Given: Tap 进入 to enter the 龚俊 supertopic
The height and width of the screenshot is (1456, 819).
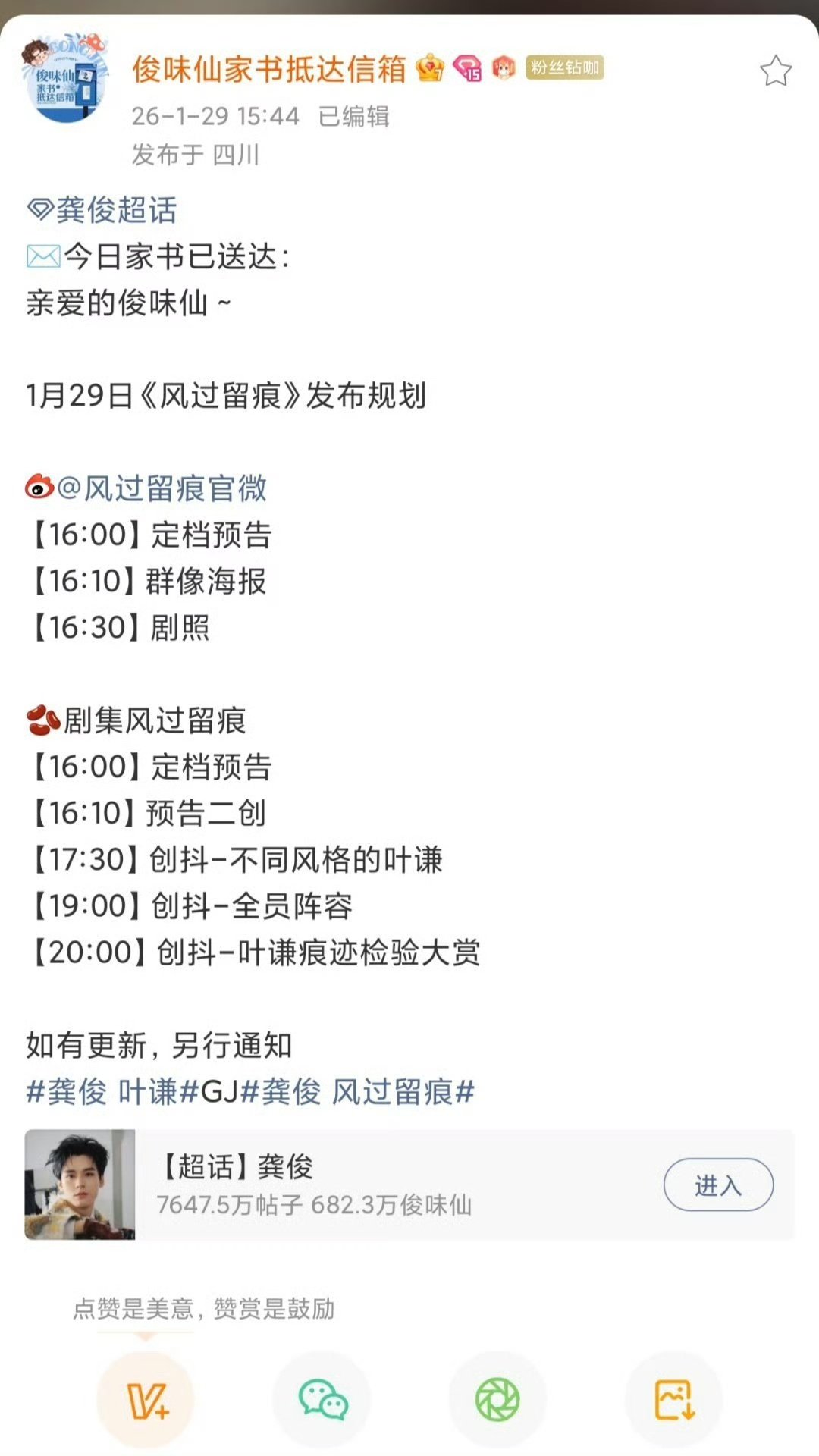Looking at the screenshot, I should 718,1185.
